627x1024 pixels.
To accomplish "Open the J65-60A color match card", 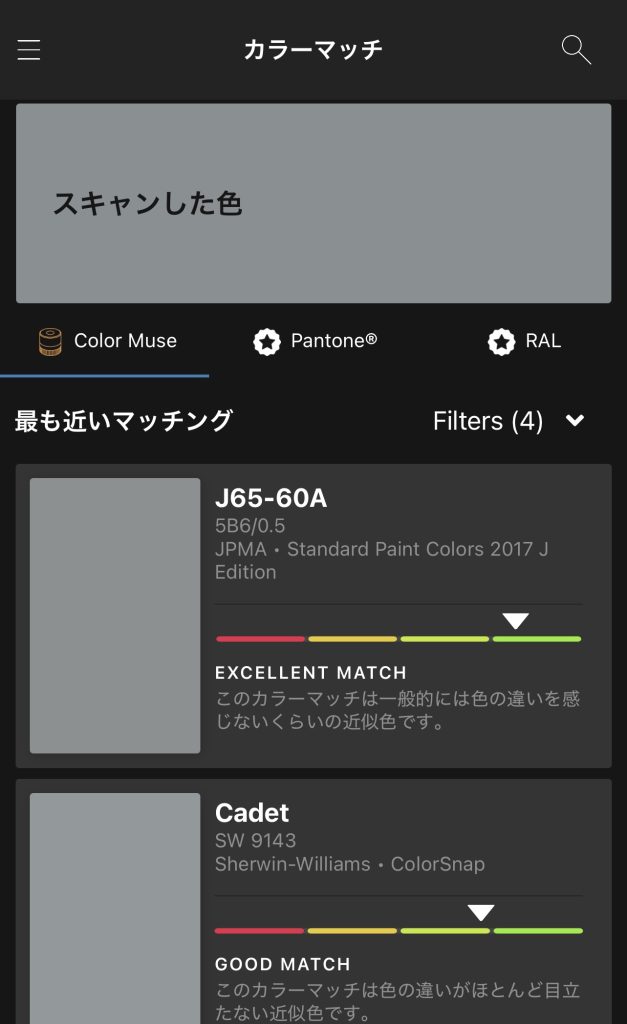I will pos(313,615).
